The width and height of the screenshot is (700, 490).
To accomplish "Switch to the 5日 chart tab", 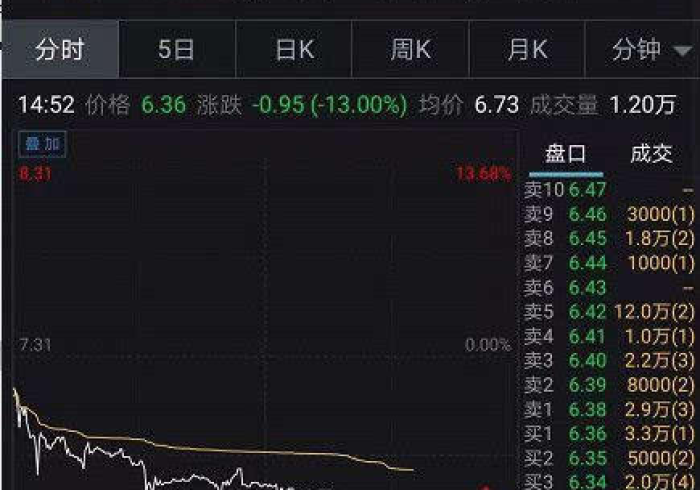I will (x=177, y=50).
